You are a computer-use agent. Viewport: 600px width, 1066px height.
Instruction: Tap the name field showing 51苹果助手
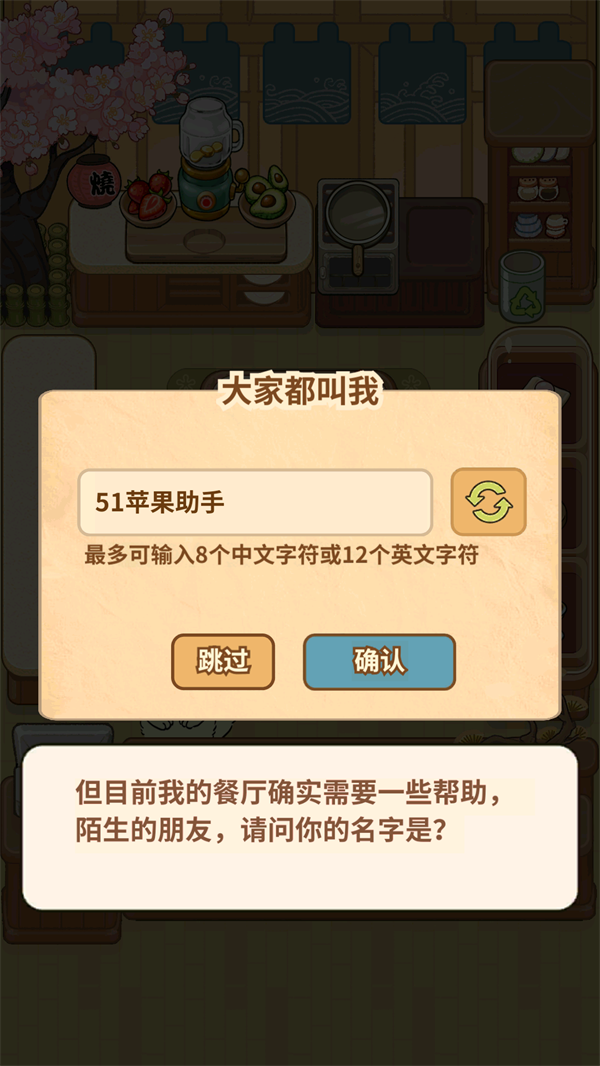255,502
